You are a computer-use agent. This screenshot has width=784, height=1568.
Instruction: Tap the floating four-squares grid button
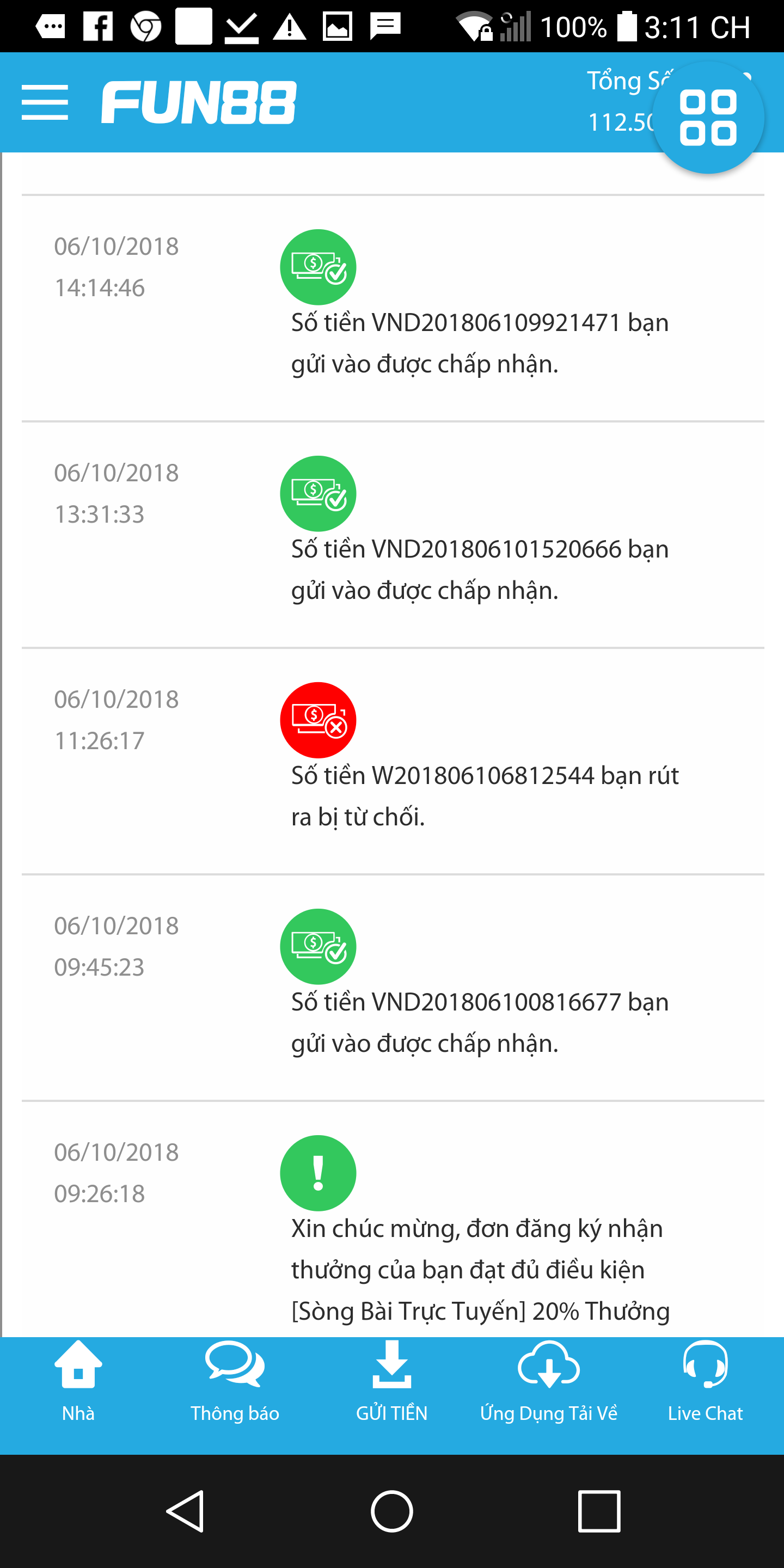click(707, 118)
